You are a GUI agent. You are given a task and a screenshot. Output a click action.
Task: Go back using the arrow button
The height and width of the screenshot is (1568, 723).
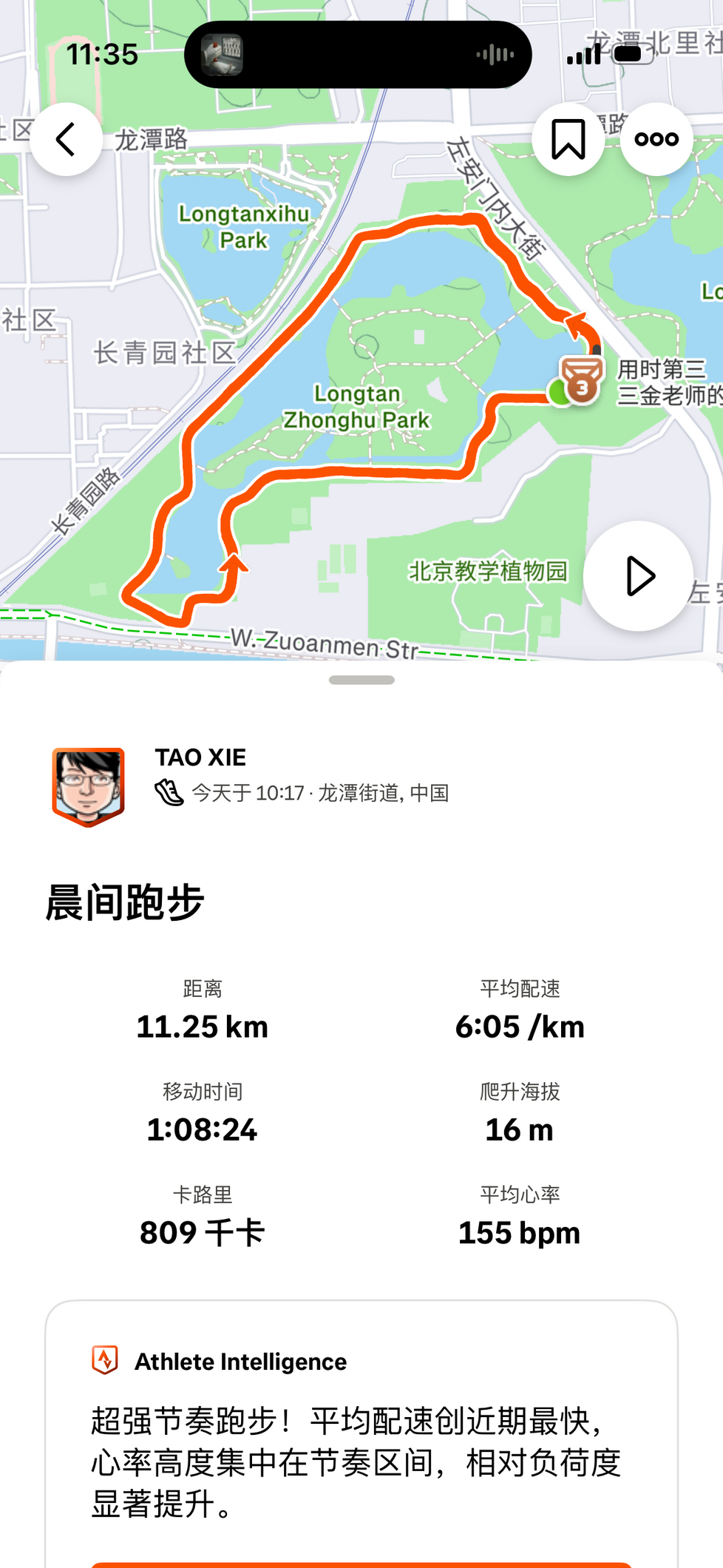66,139
